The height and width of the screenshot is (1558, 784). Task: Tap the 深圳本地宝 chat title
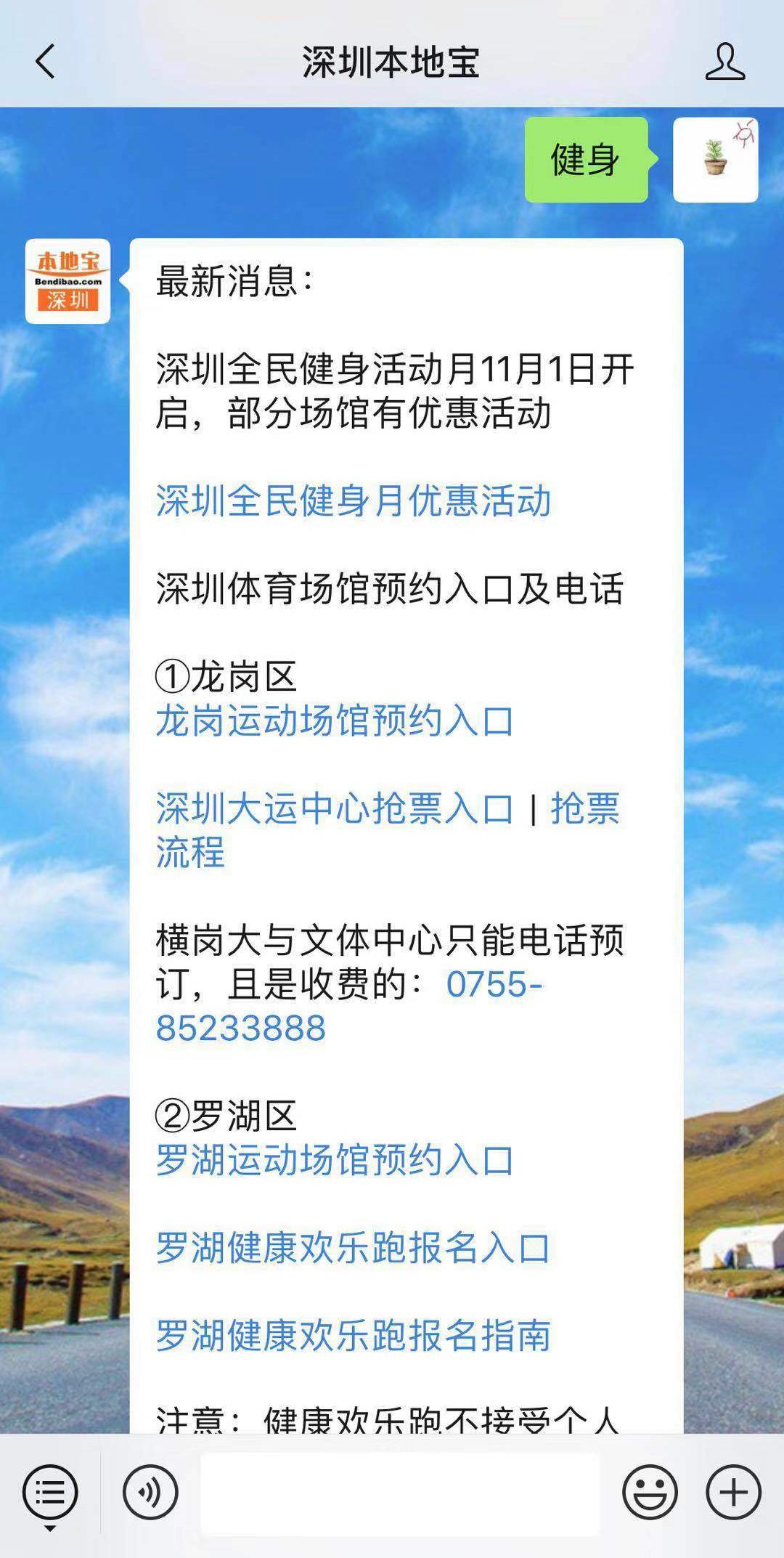coord(392,62)
